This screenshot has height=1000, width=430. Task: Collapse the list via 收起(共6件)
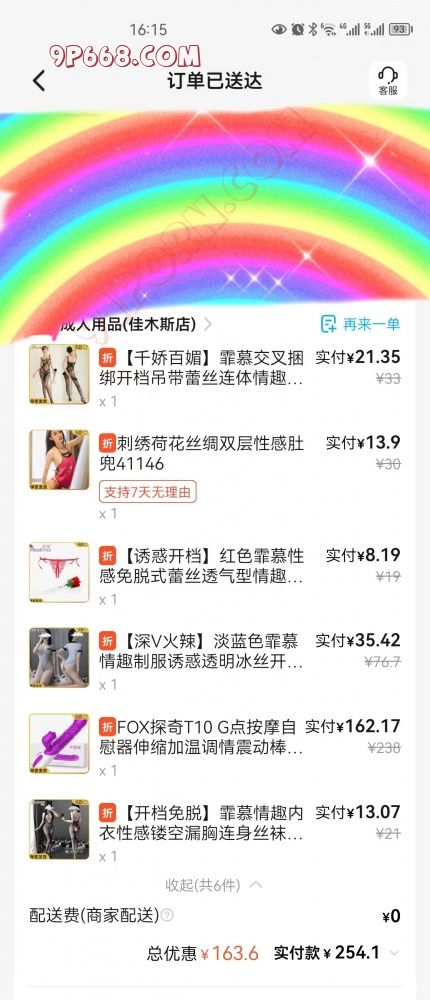(214, 885)
